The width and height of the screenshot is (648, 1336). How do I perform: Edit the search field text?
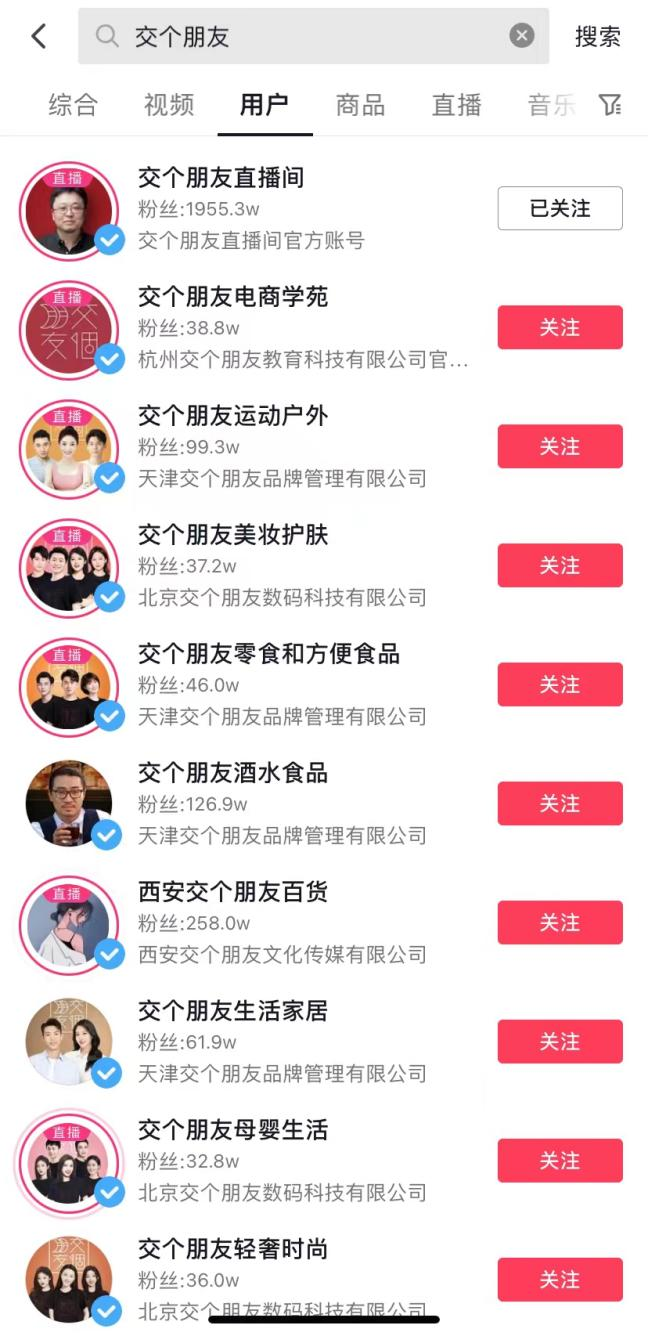[x=300, y=37]
